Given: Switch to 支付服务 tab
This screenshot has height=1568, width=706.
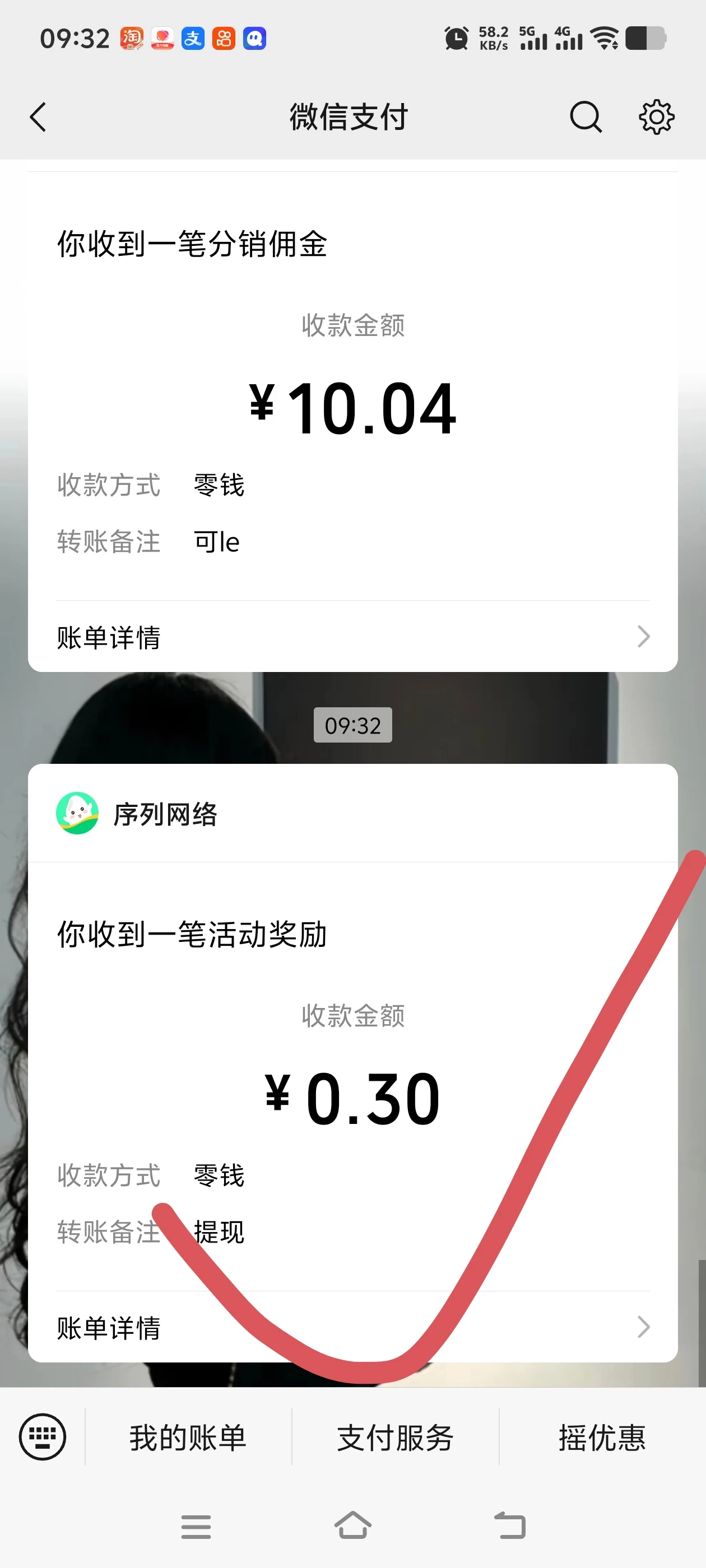Looking at the screenshot, I should point(394,1436).
